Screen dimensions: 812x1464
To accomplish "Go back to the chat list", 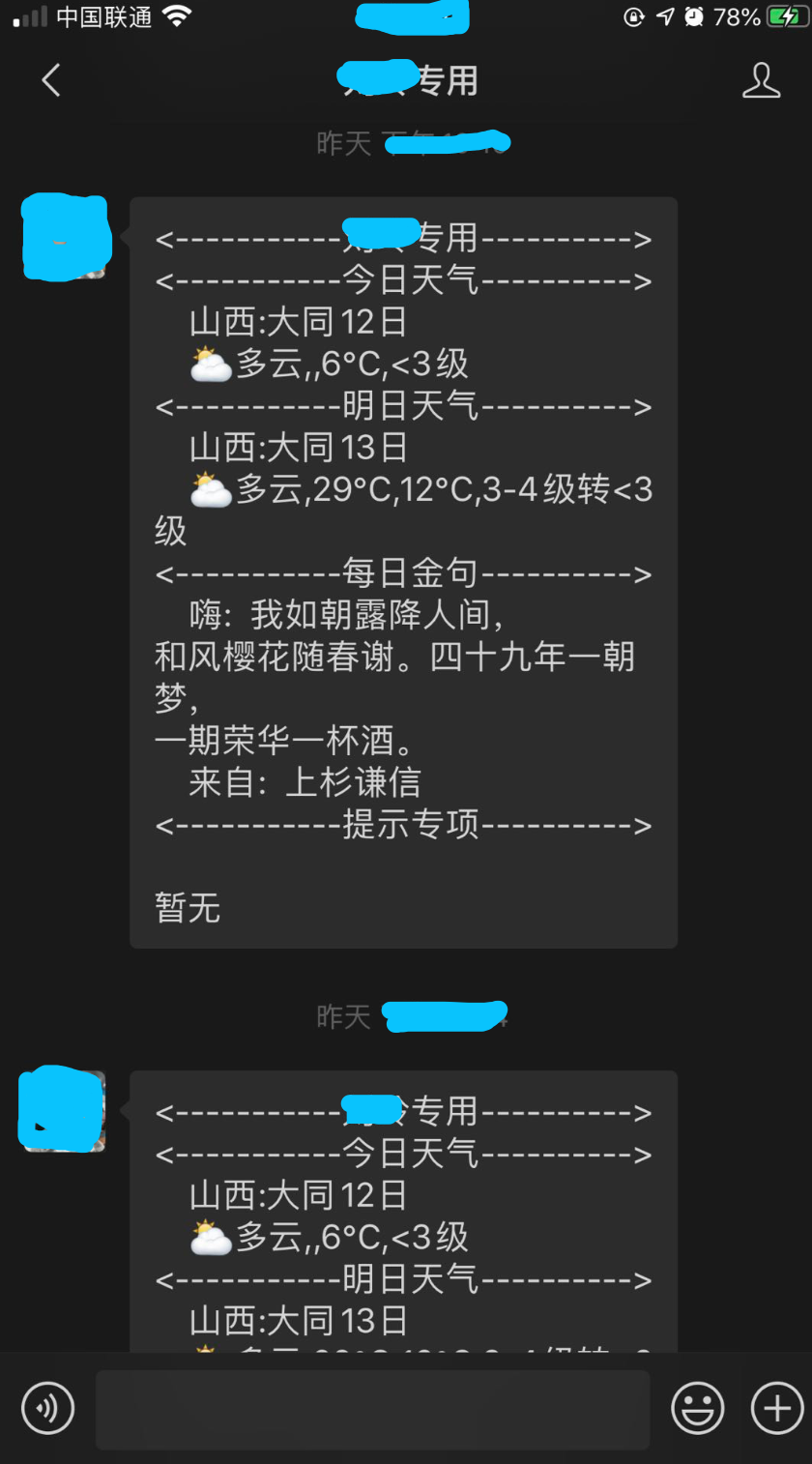I will [51, 80].
